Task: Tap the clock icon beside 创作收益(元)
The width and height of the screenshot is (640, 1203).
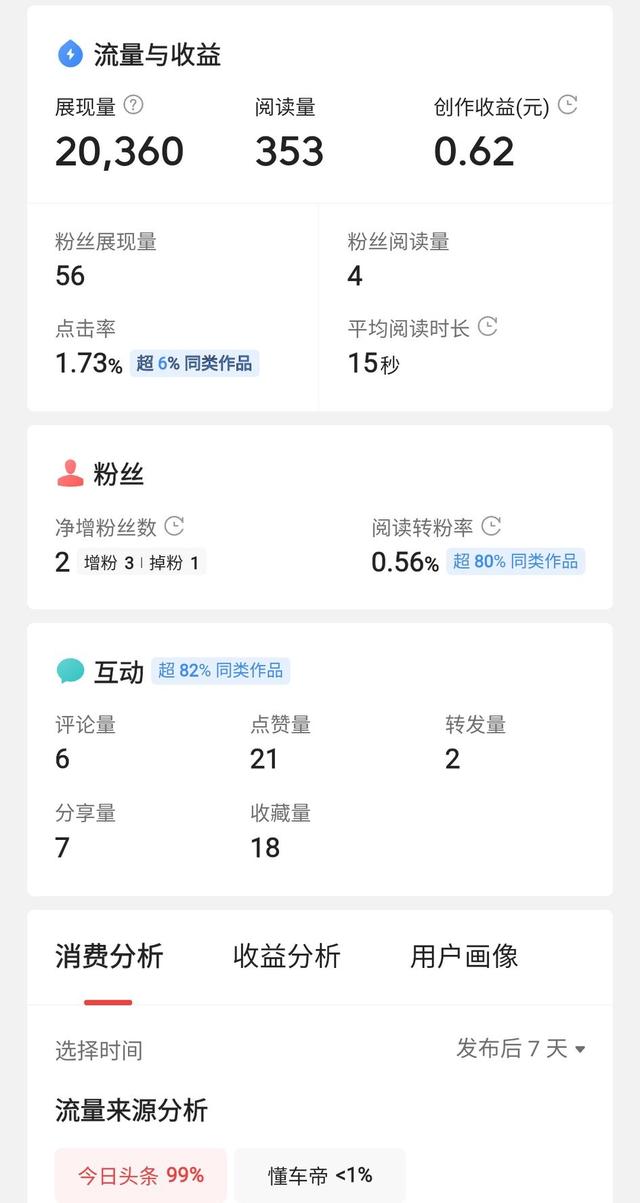Action: click(568, 105)
